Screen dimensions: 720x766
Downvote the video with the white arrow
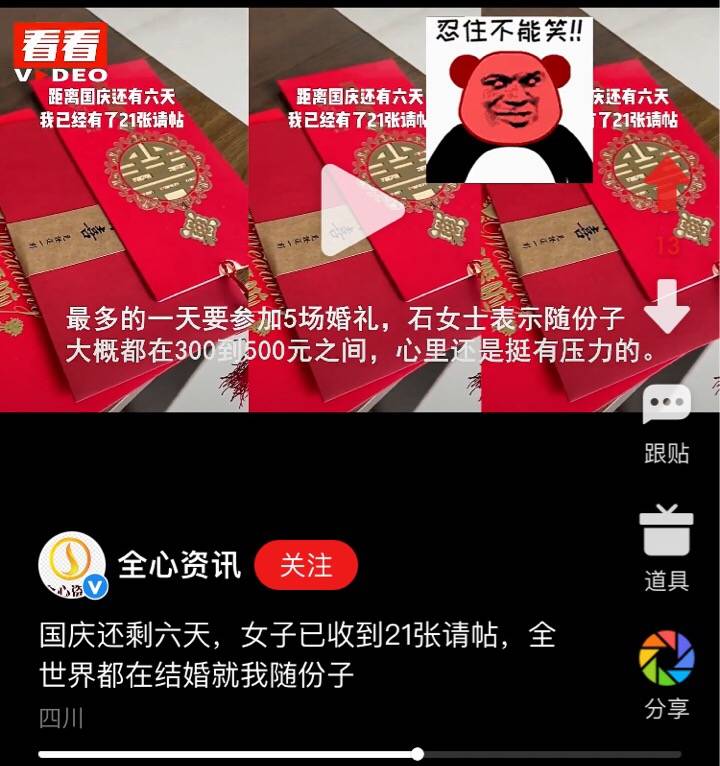tap(666, 306)
